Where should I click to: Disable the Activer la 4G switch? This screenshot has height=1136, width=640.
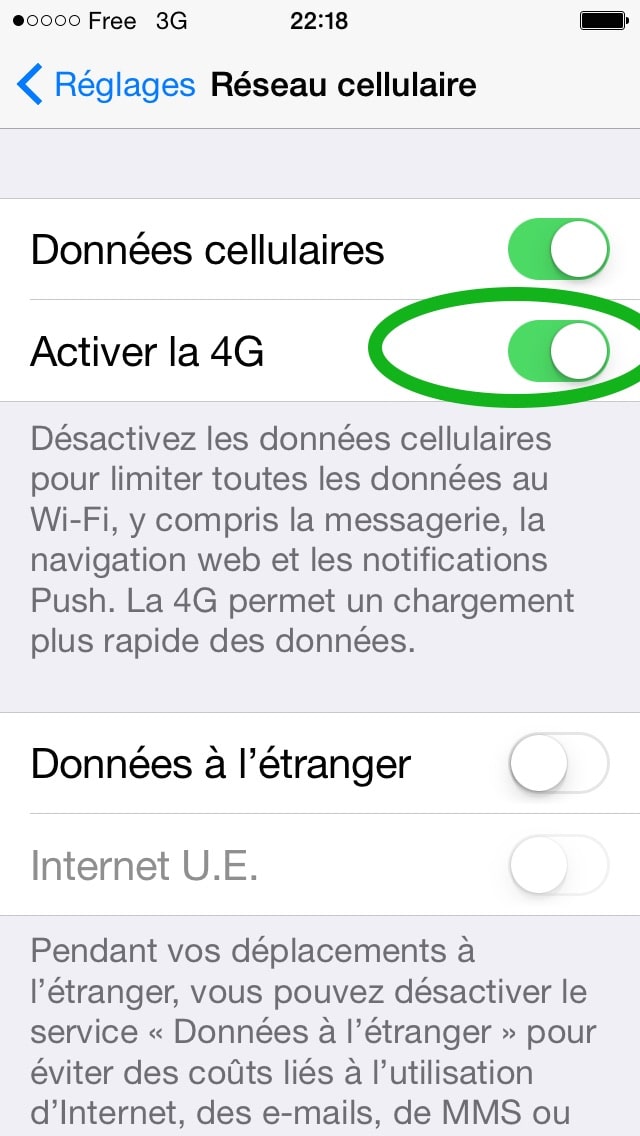[x=559, y=351]
